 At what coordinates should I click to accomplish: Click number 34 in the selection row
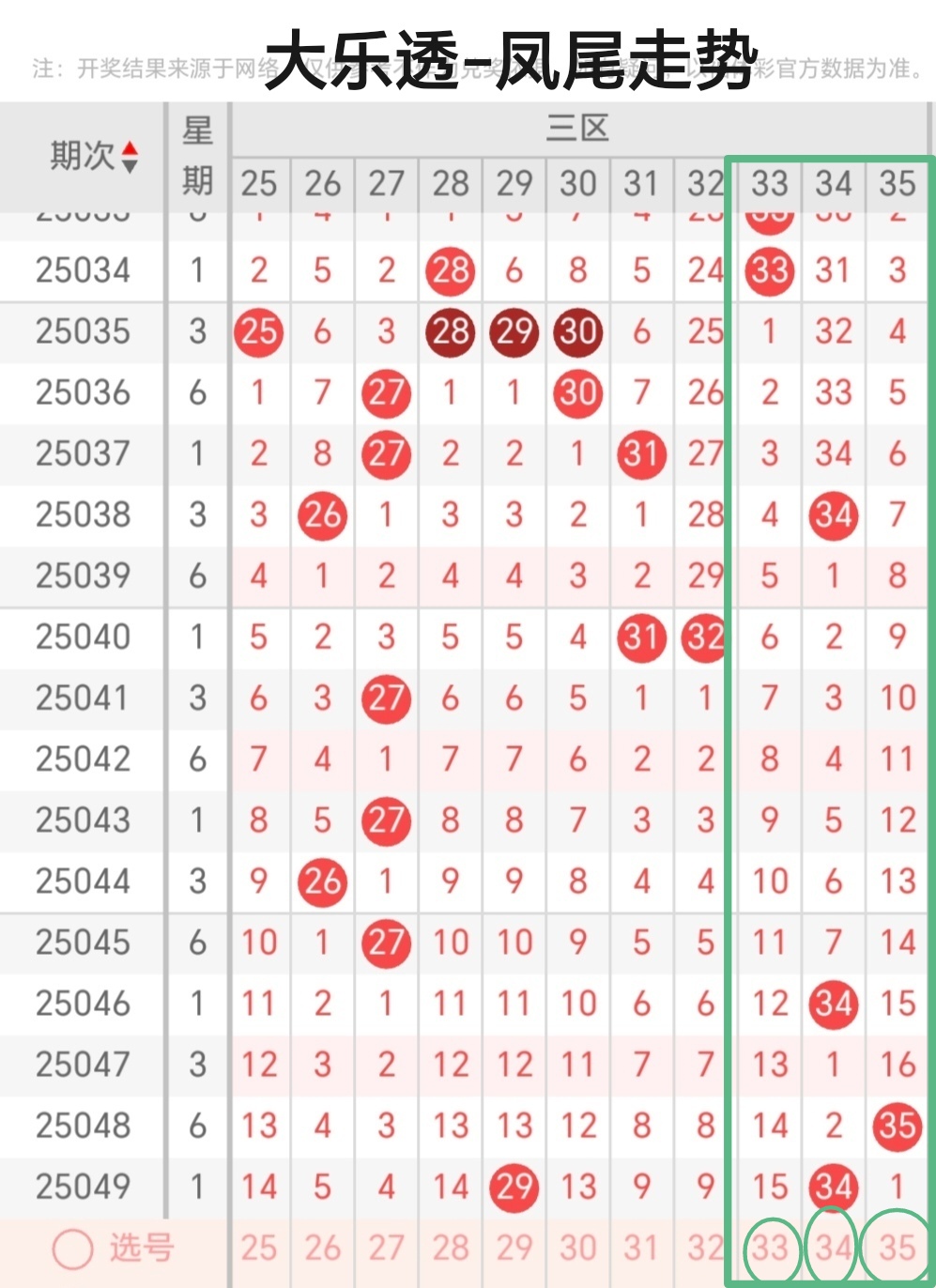pyautogui.click(x=833, y=1249)
